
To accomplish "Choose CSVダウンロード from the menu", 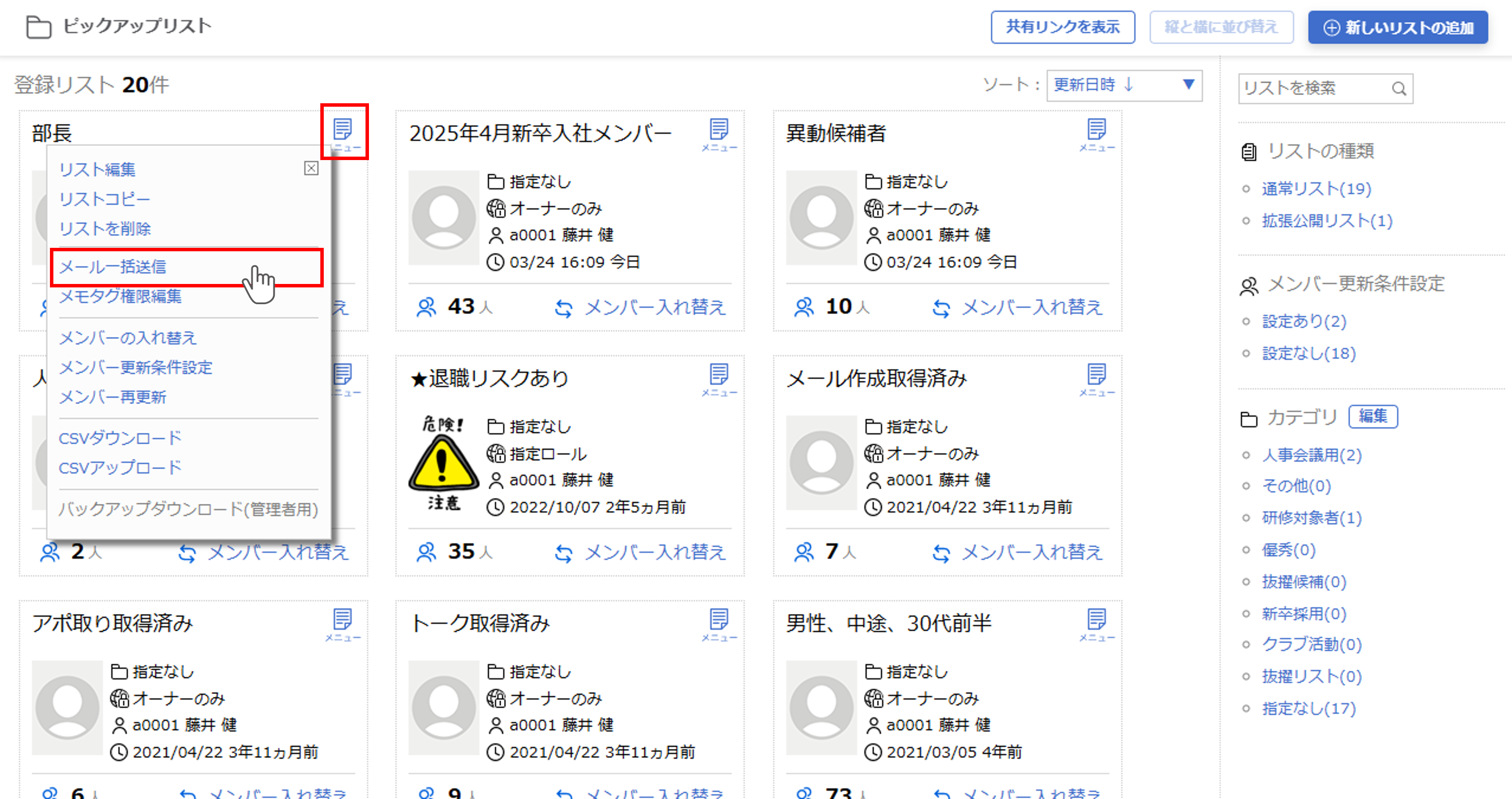I will pos(120,438).
